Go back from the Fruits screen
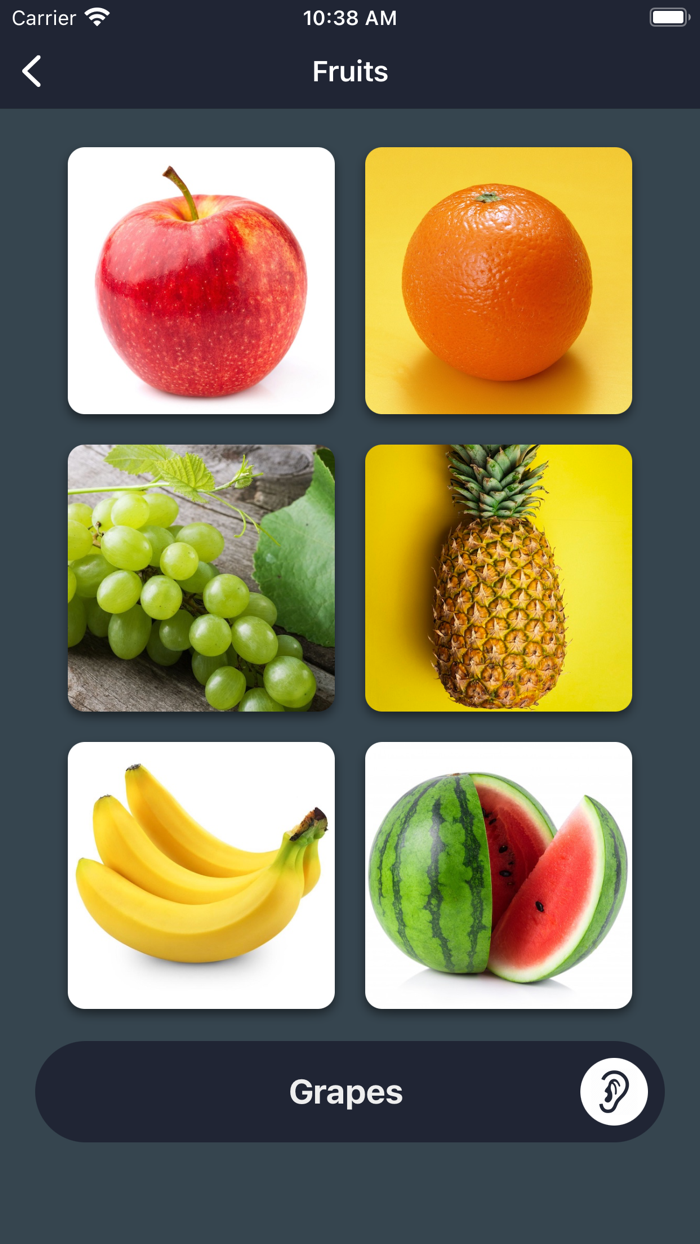The height and width of the screenshot is (1244, 700). point(32,71)
